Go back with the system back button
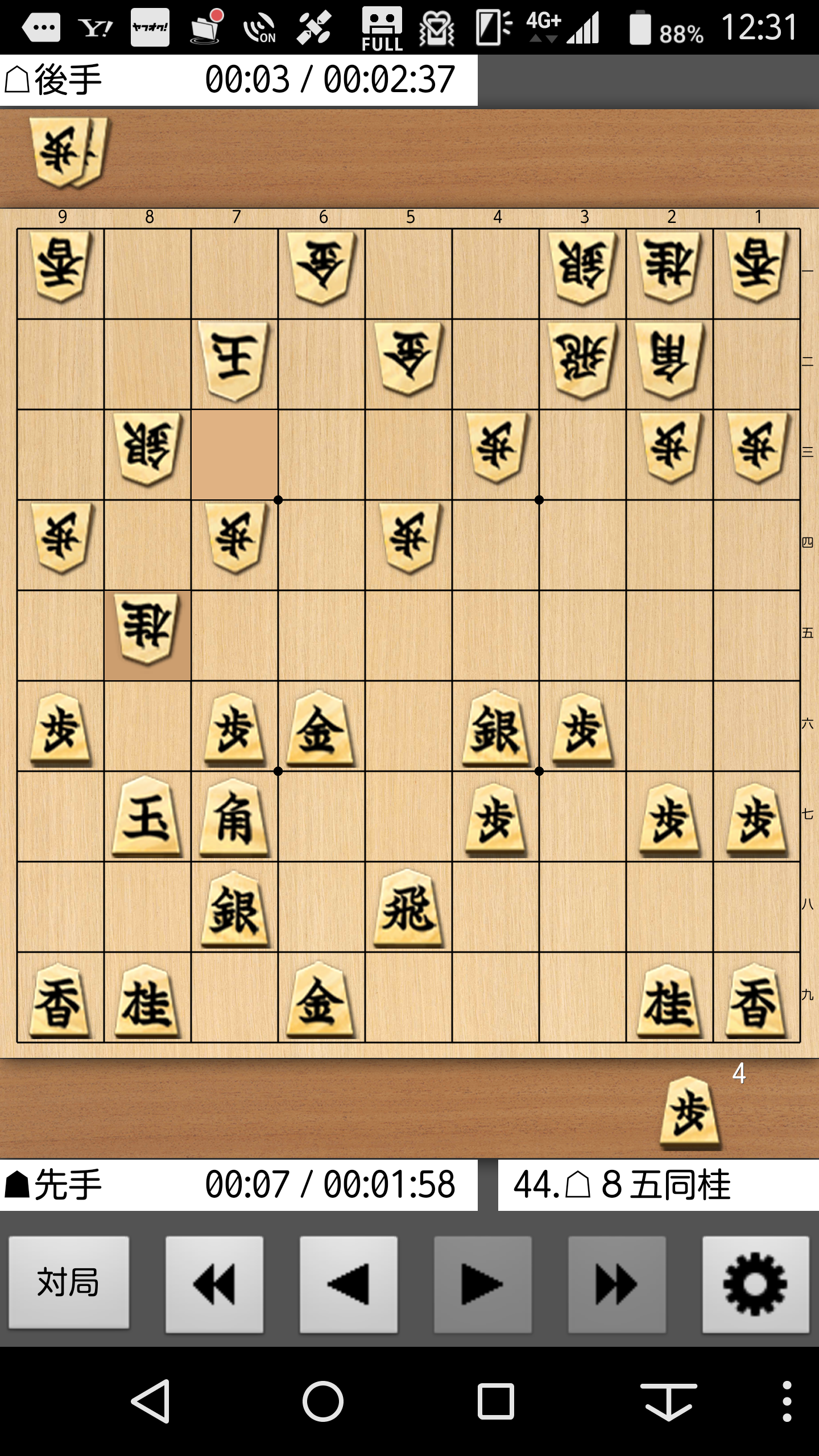Viewport: 819px width, 1456px height. pos(151,1401)
